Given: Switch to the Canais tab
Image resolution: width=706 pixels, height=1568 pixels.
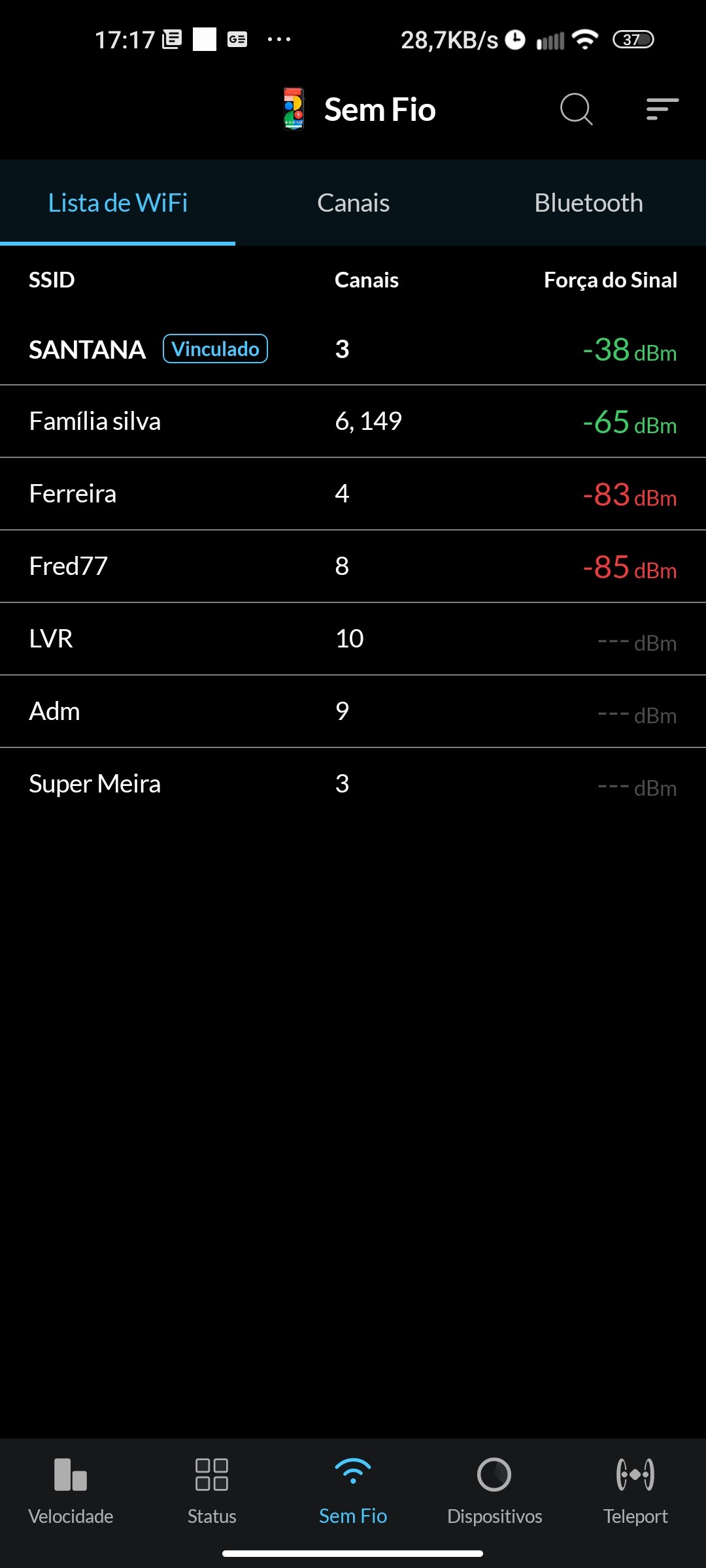Looking at the screenshot, I should click(353, 203).
